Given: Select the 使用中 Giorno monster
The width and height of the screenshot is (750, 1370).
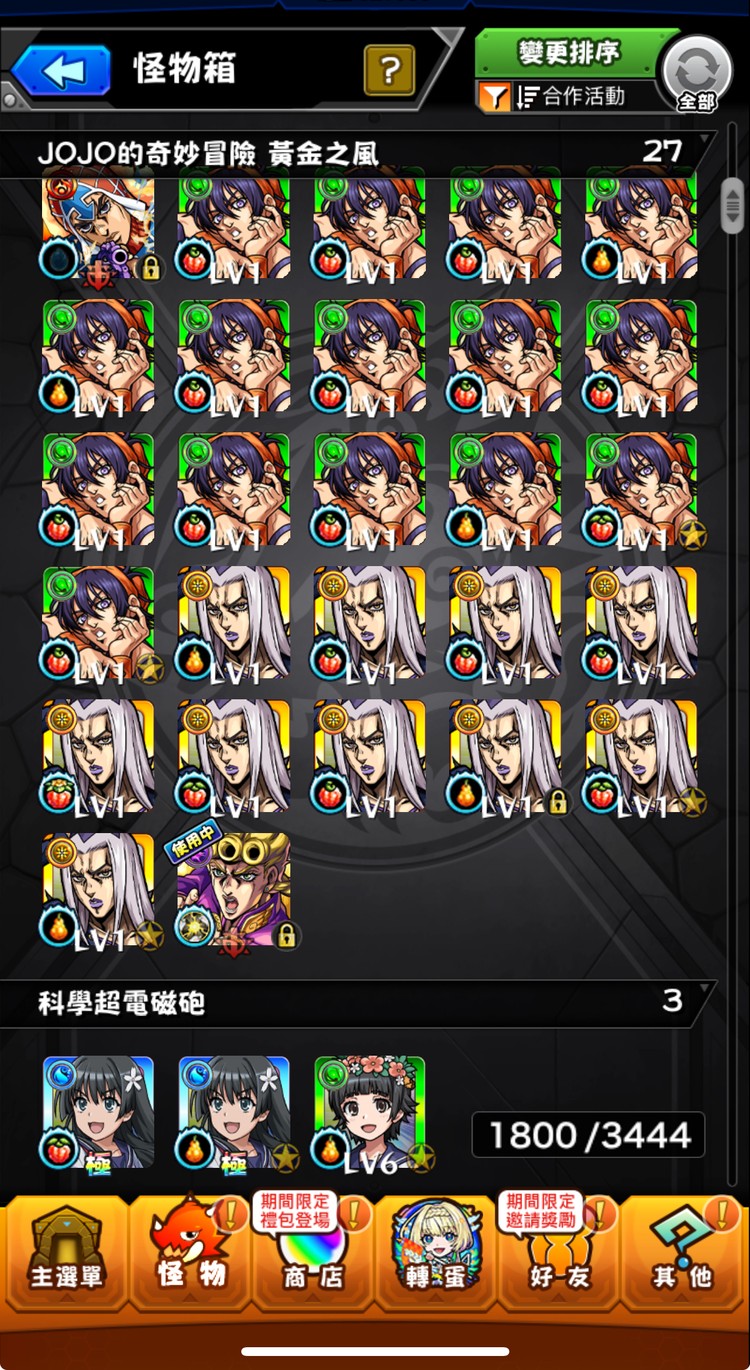Looking at the screenshot, I should 234,890.
